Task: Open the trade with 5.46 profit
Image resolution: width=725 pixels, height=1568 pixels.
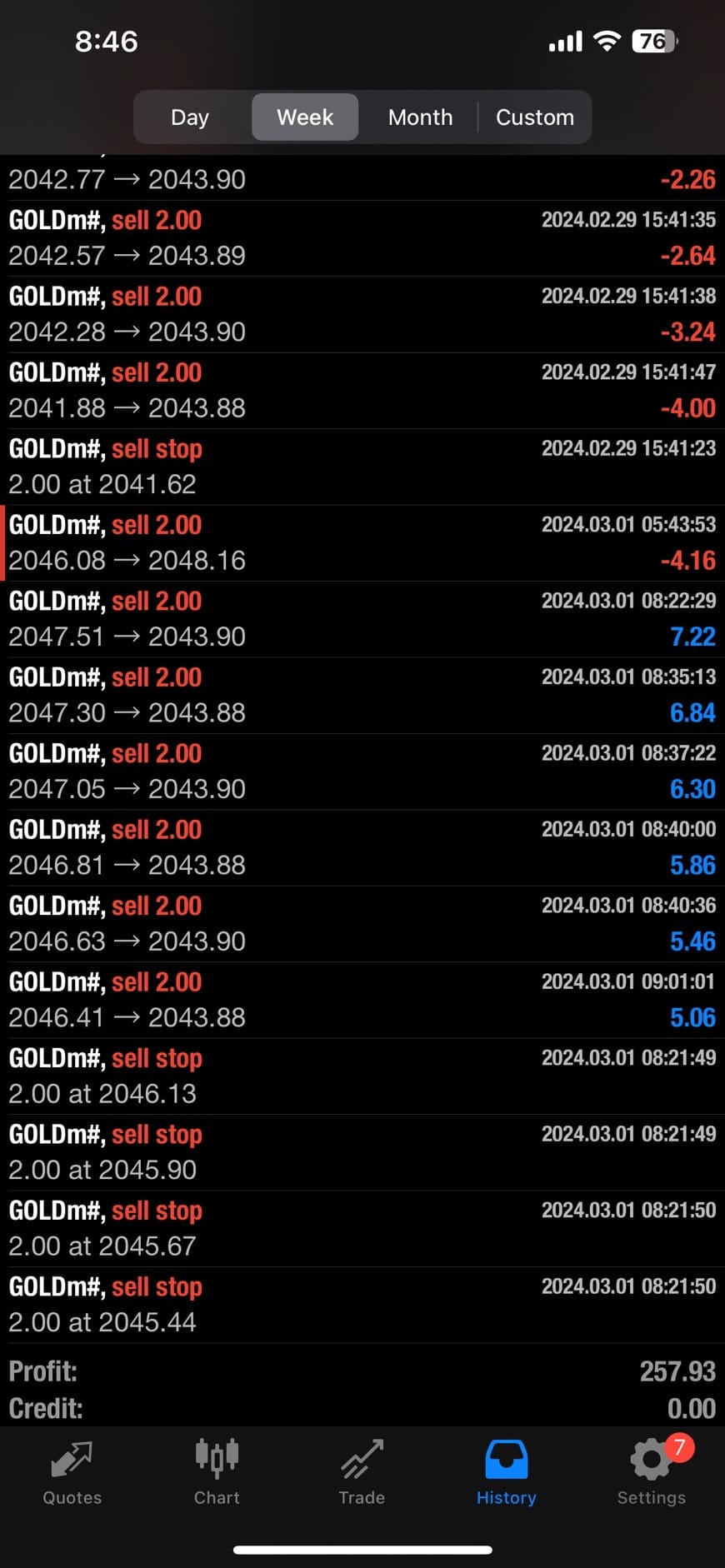Action: click(362, 924)
